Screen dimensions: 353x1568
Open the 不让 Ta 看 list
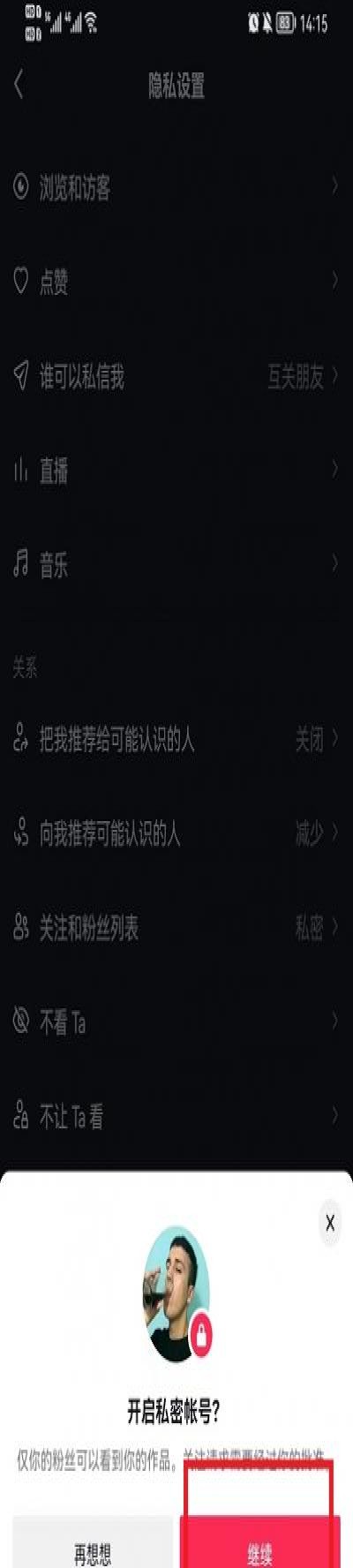point(176,1117)
